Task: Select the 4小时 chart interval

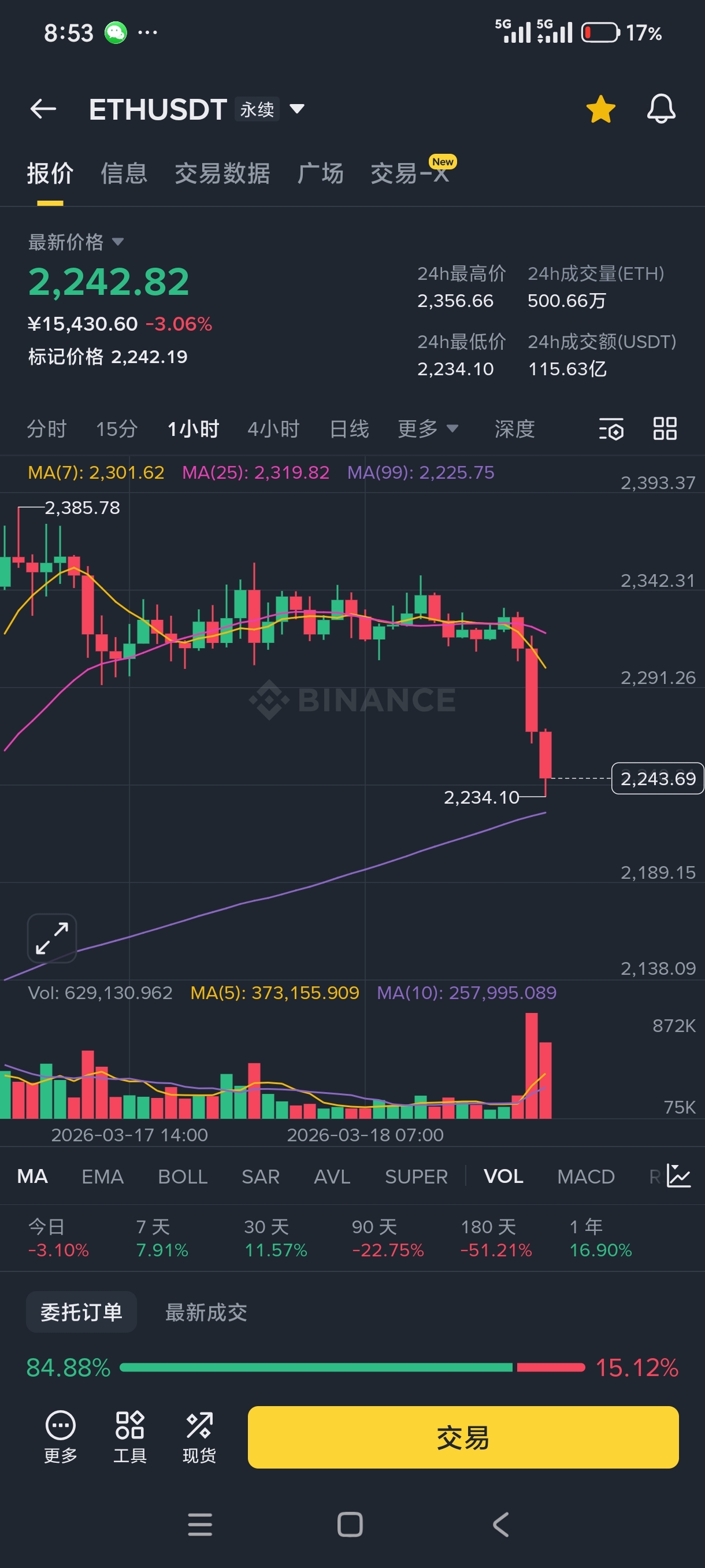Action: pyautogui.click(x=273, y=429)
